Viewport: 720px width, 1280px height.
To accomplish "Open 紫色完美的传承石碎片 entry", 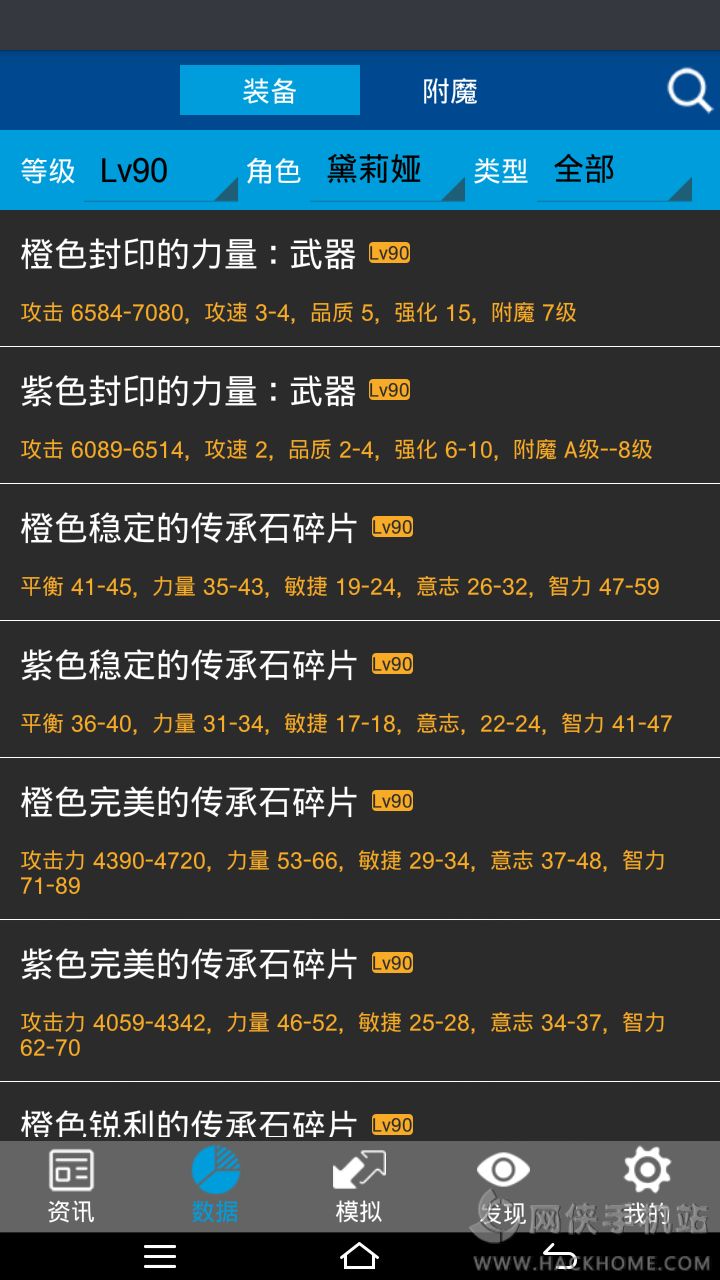I will click(x=360, y=1000).
